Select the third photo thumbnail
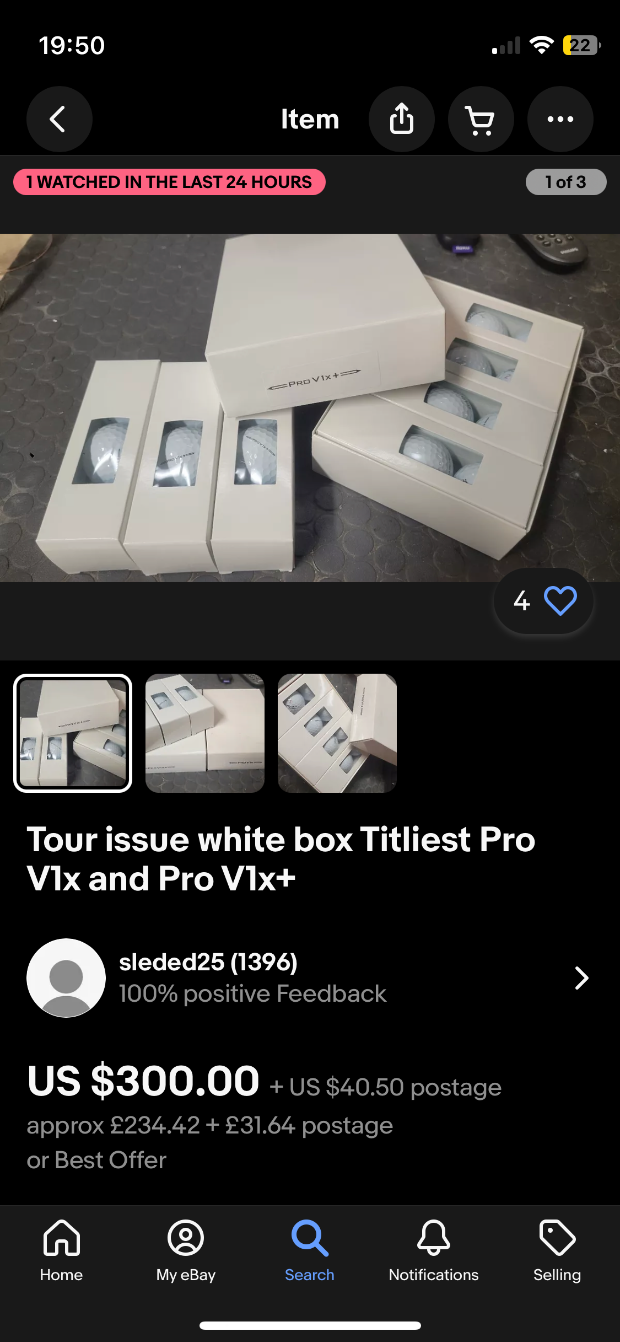620x1342 pixels. pos(337,733)
